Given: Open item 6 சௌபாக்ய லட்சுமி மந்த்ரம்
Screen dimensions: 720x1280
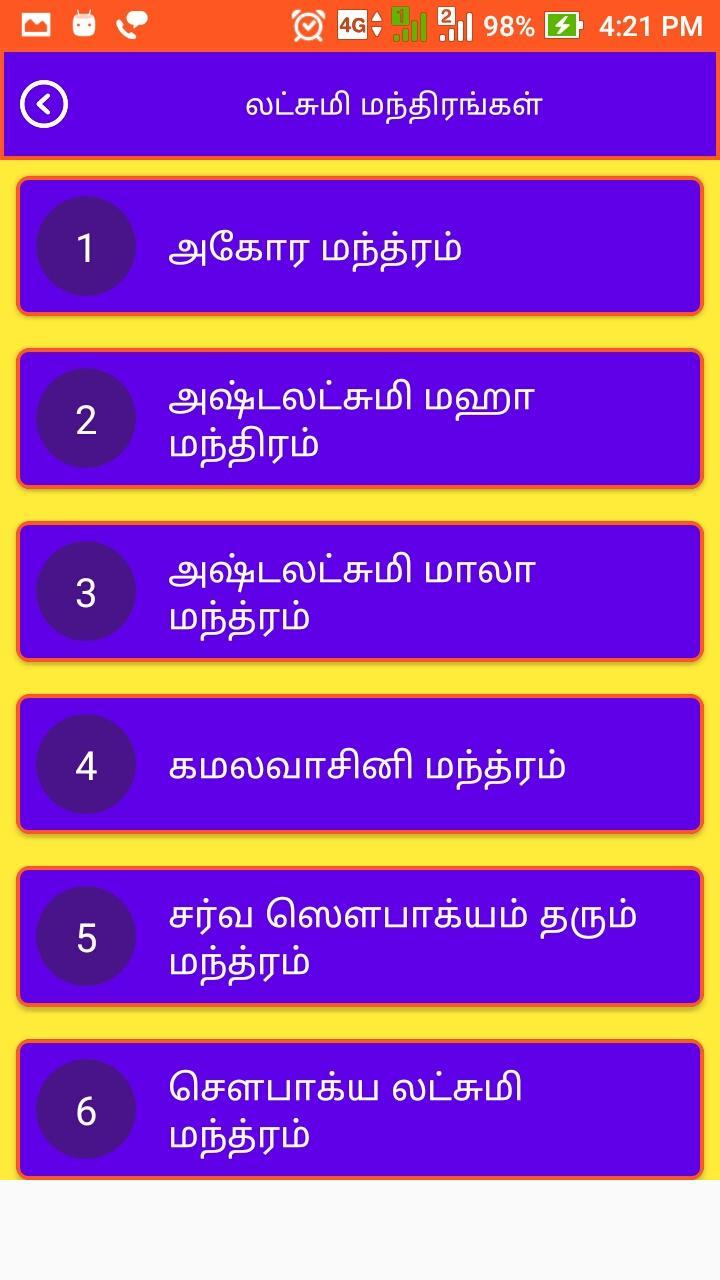Looking at the screenshot, I should point(360,1110).
